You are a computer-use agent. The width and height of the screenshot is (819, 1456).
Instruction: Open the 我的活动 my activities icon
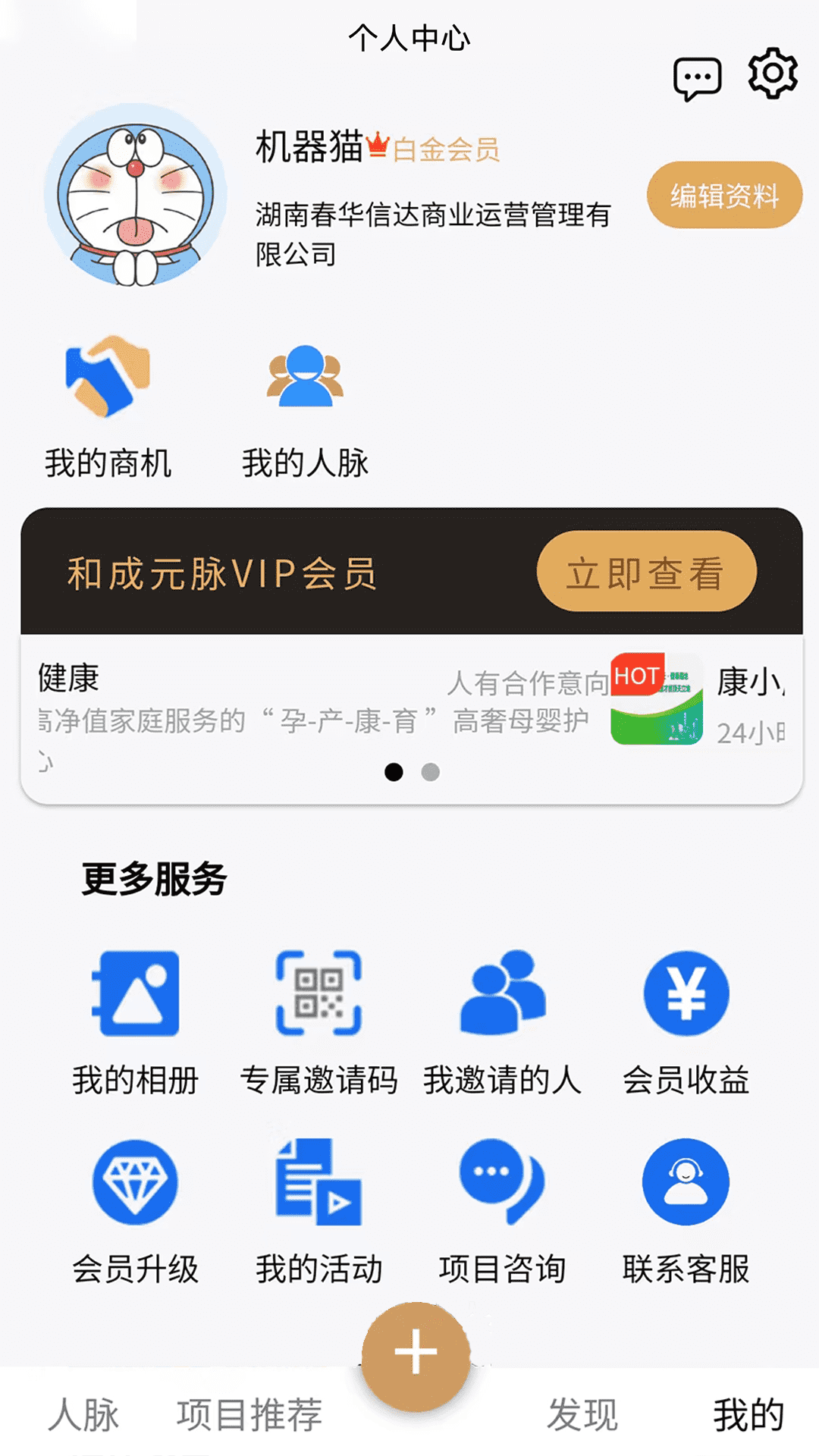pos(318,1183)
